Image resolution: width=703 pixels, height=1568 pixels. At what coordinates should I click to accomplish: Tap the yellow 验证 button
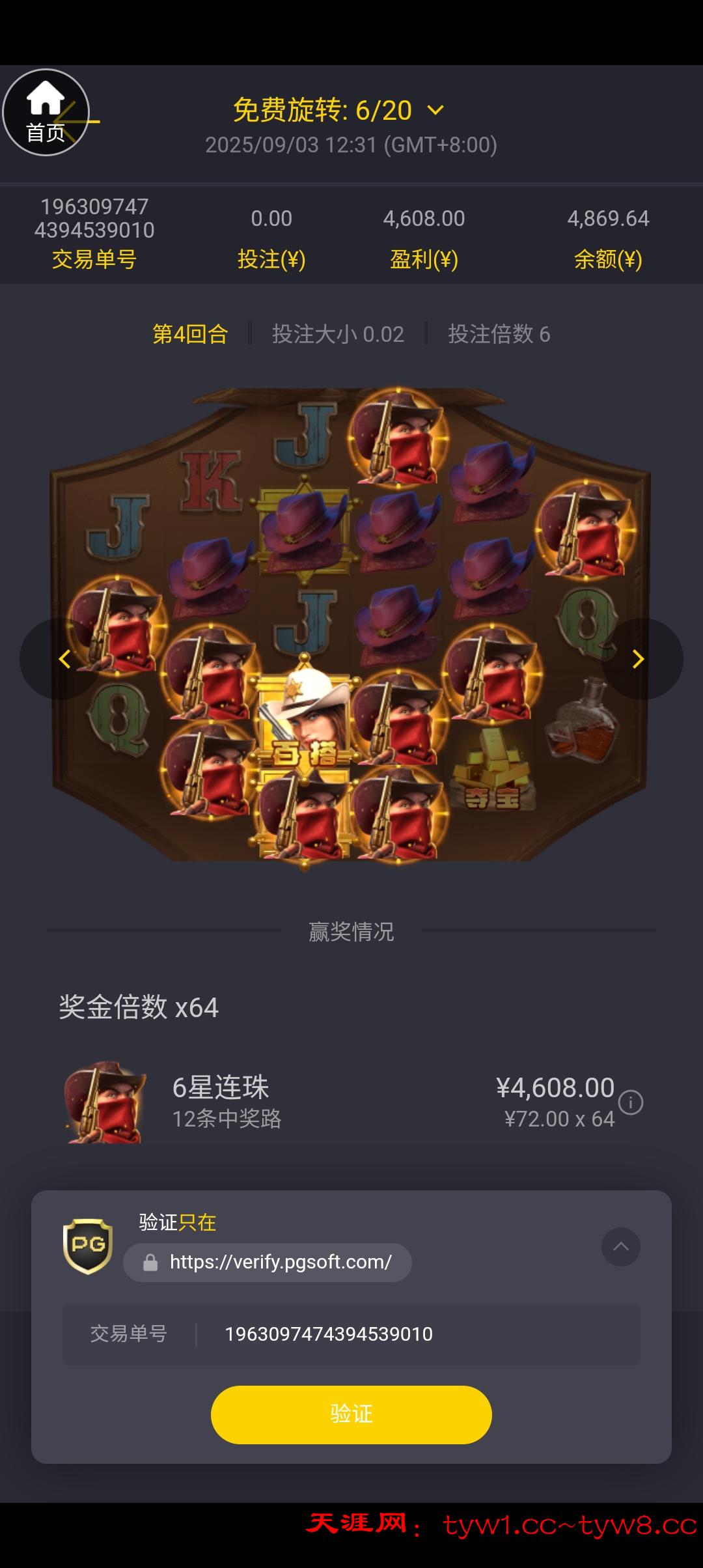coord(351,1414)
